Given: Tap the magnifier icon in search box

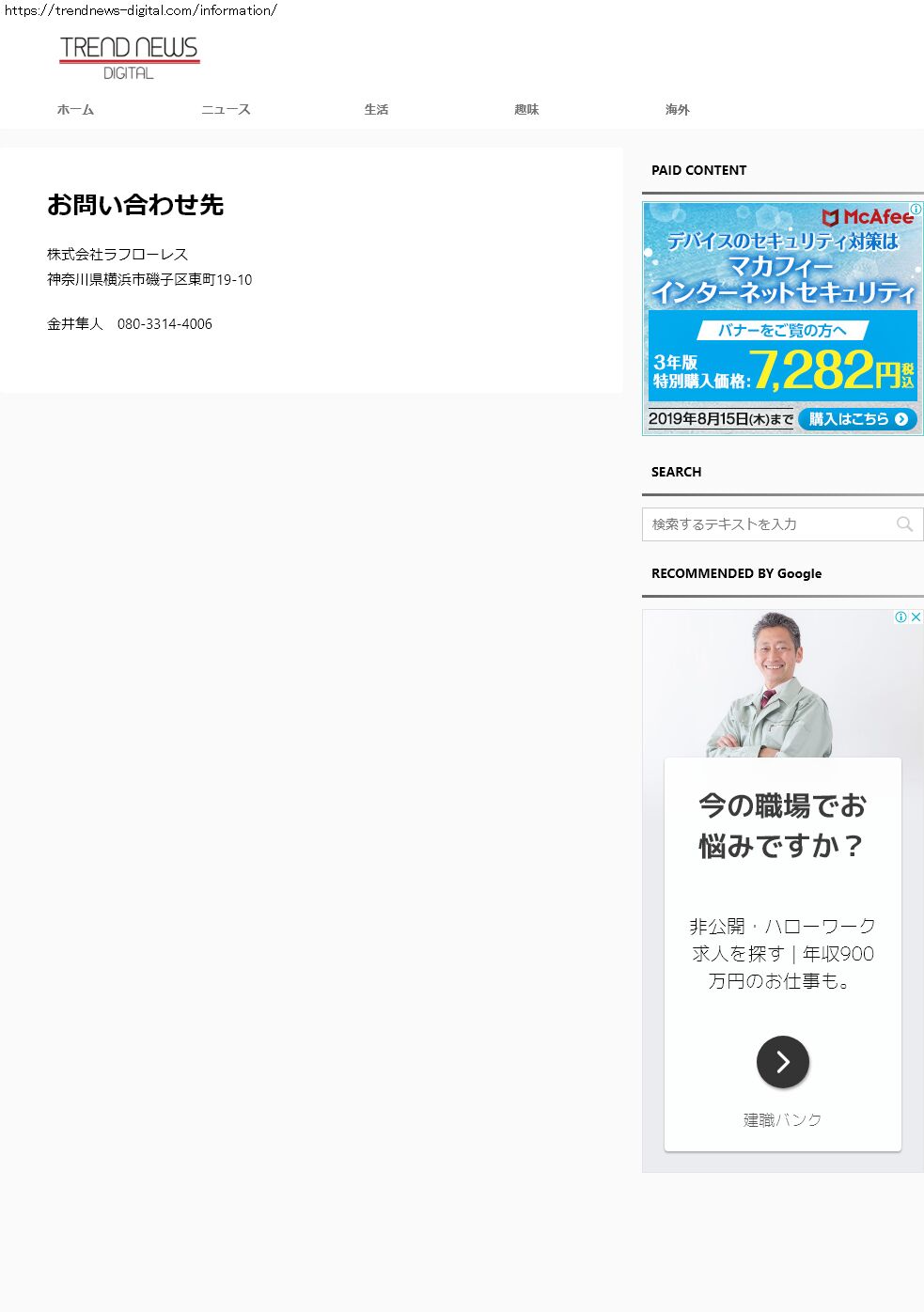Looking at the screenshot, I should pos(904,524).
